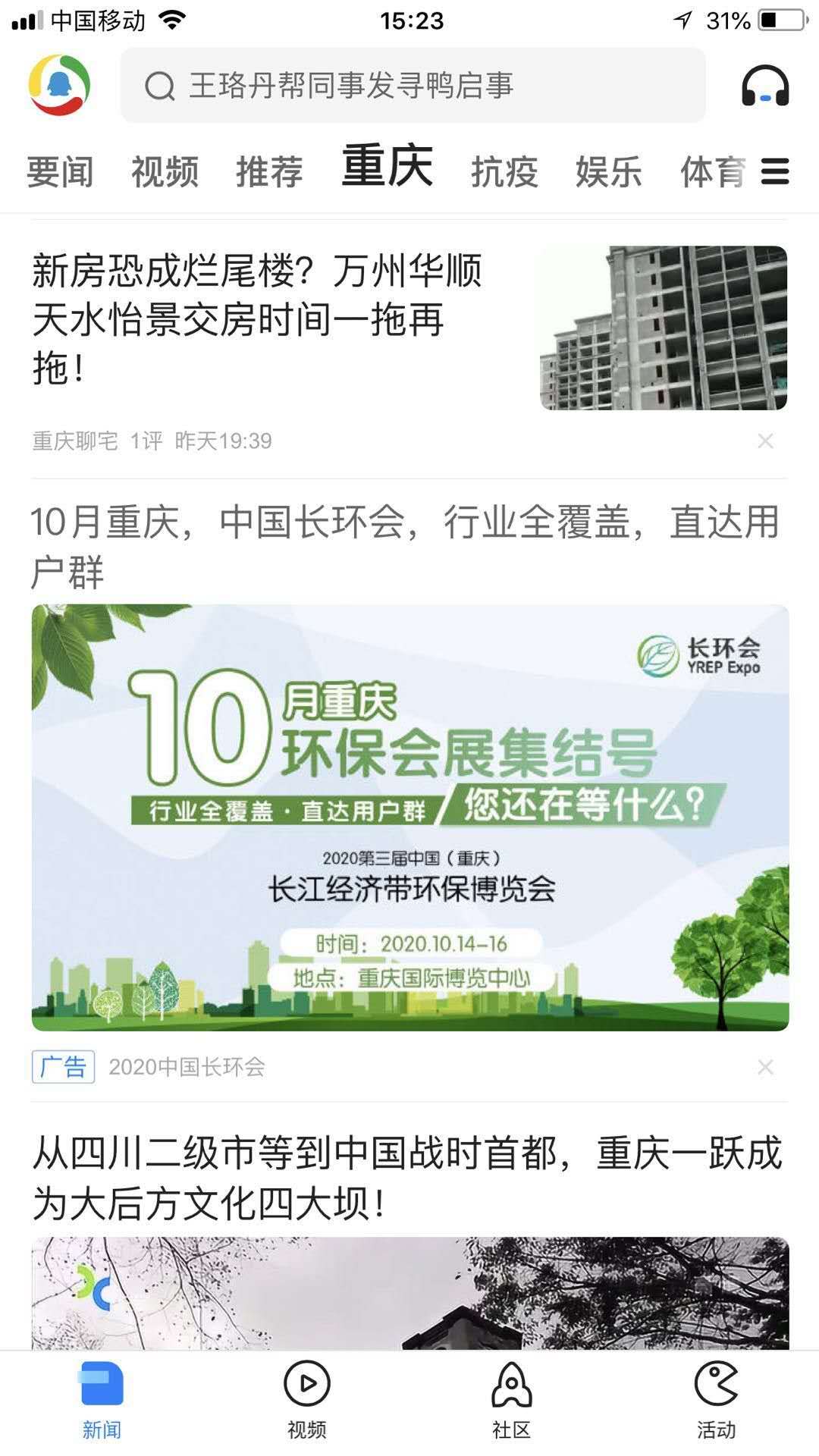
Task: Switch to the 抗疫 tab
Action: coord(504,171)
